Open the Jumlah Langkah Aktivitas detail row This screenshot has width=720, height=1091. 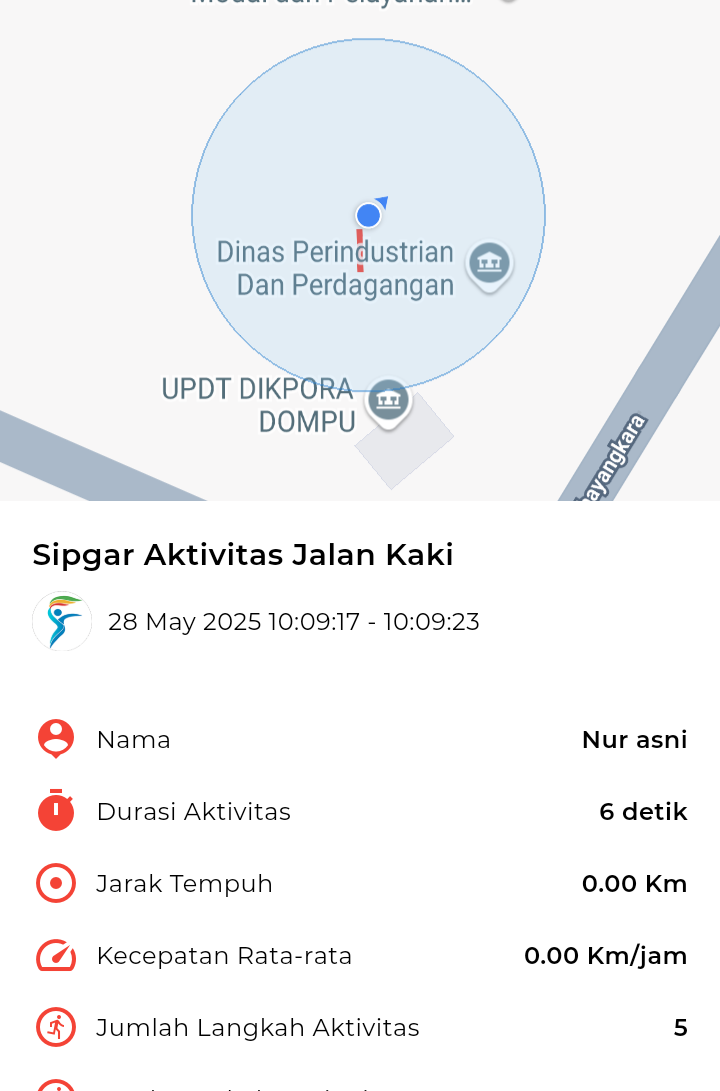click(360, 1027)
